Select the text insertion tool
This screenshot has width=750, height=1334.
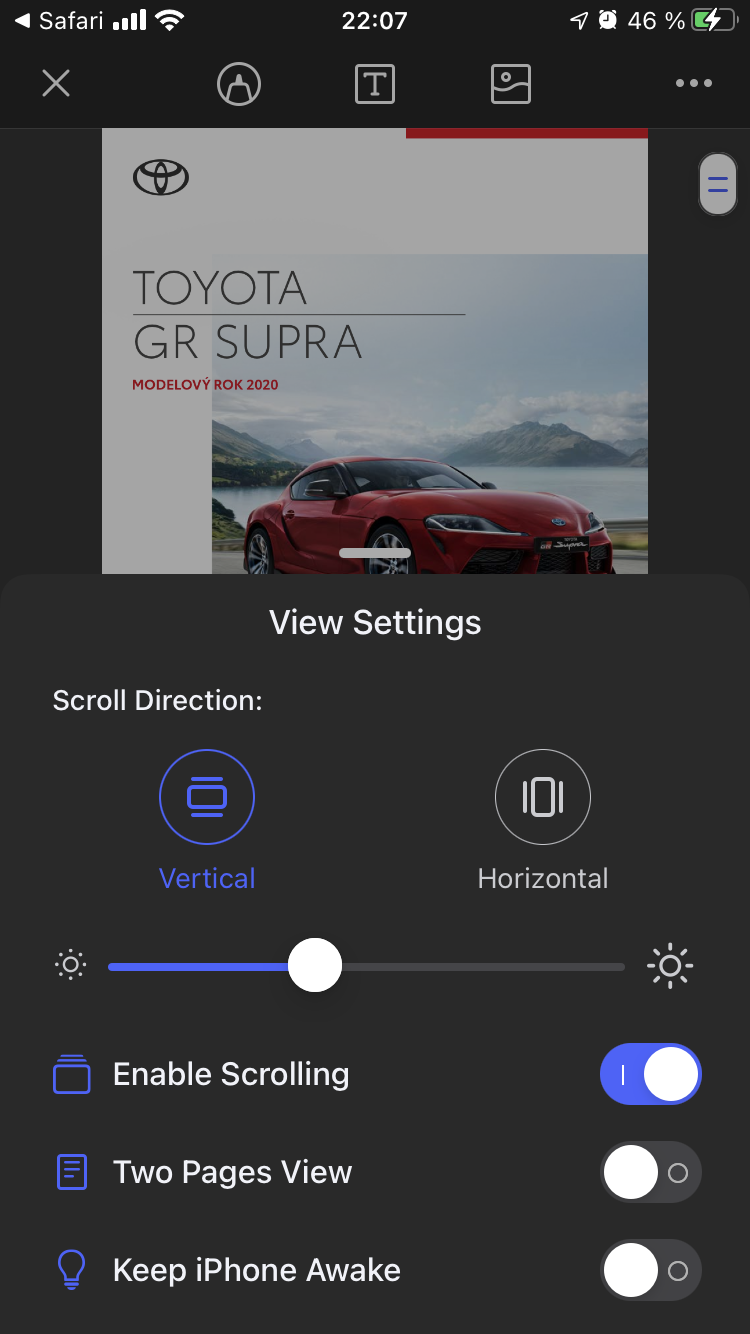pyautogui.click(x=375, y=84)
